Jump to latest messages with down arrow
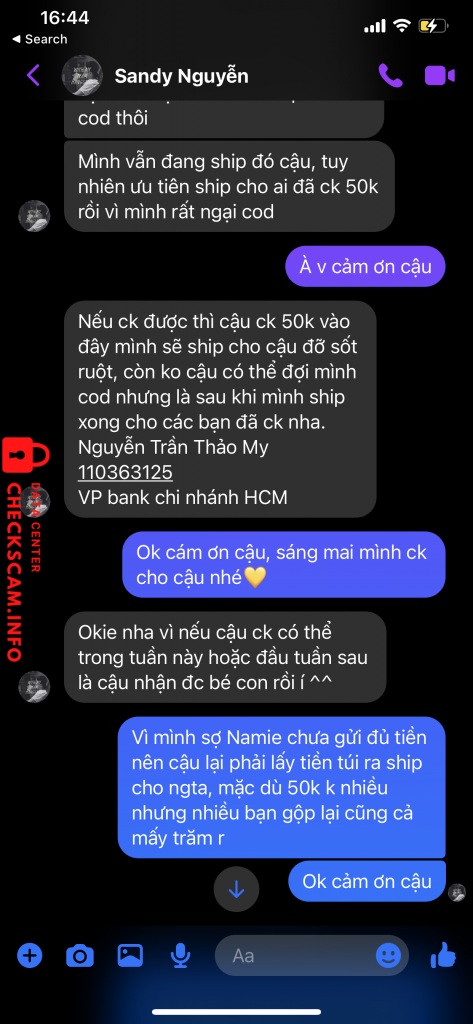 [236, 889]
